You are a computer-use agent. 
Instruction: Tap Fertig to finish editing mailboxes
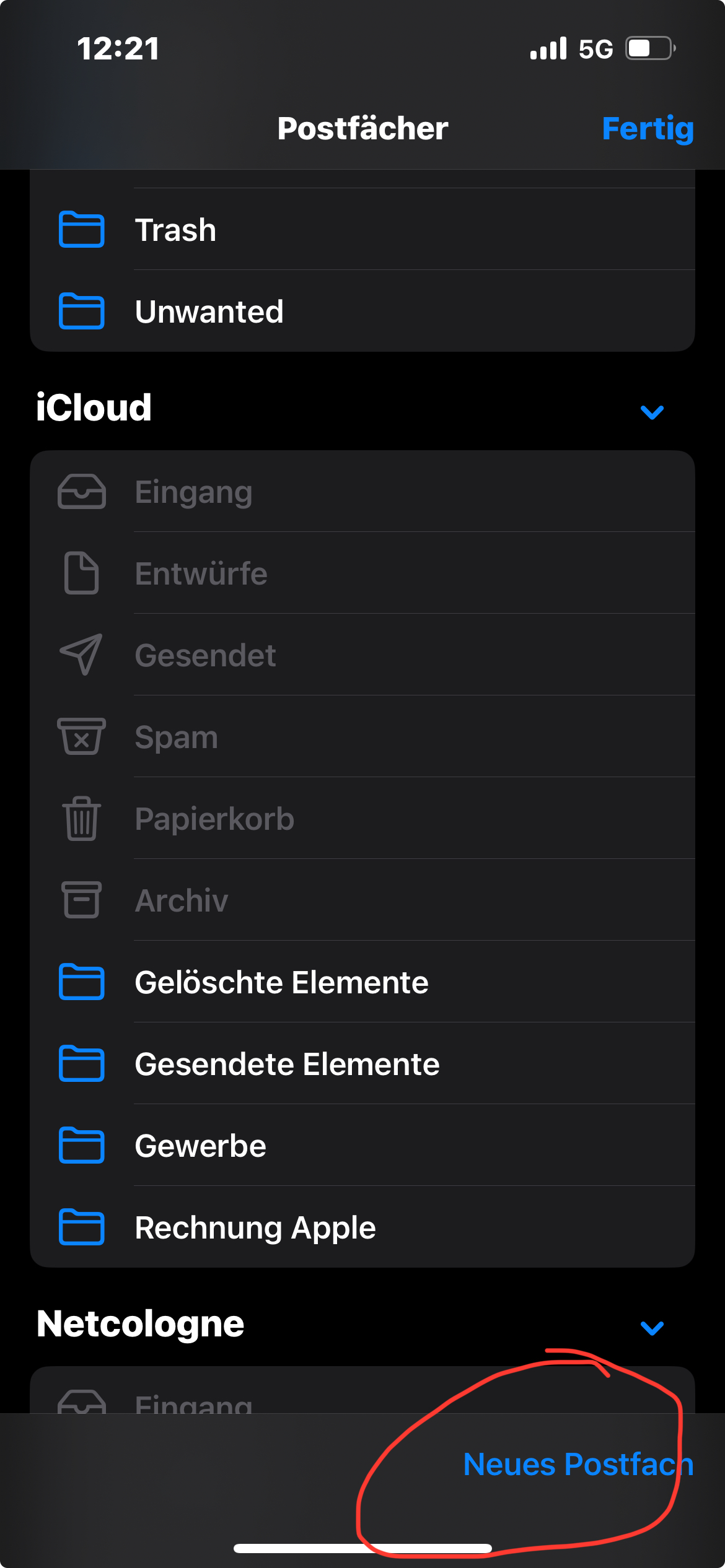coord(647,129)
